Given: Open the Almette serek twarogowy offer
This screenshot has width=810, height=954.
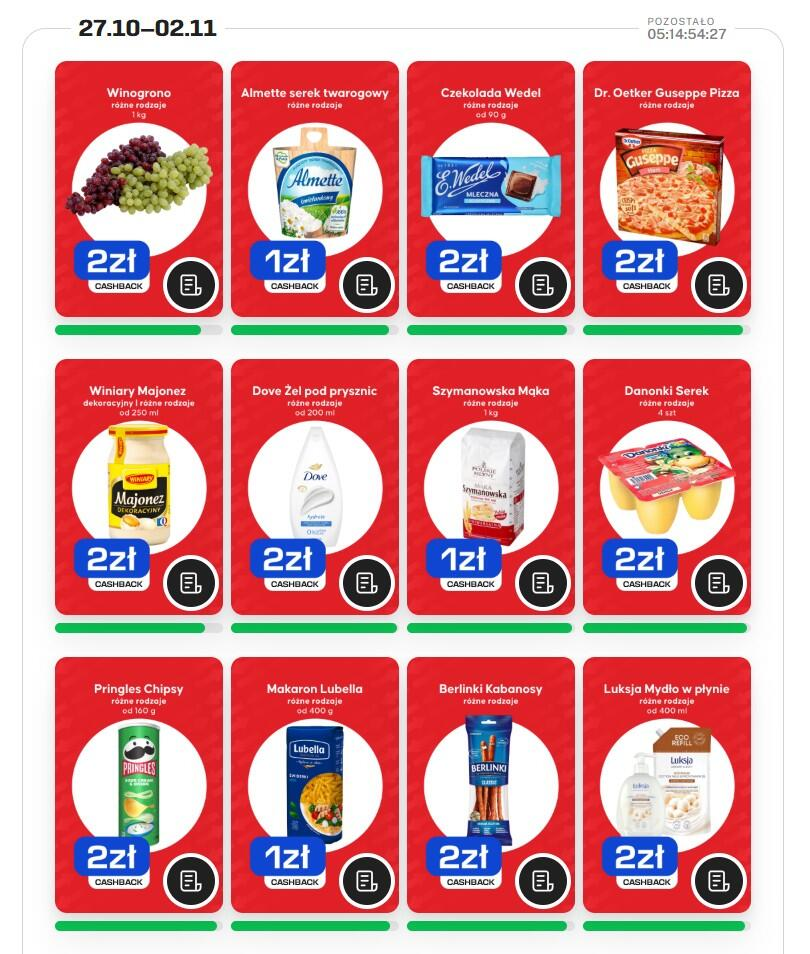Looking at the screenshot, I should click(x=314, y=180).
